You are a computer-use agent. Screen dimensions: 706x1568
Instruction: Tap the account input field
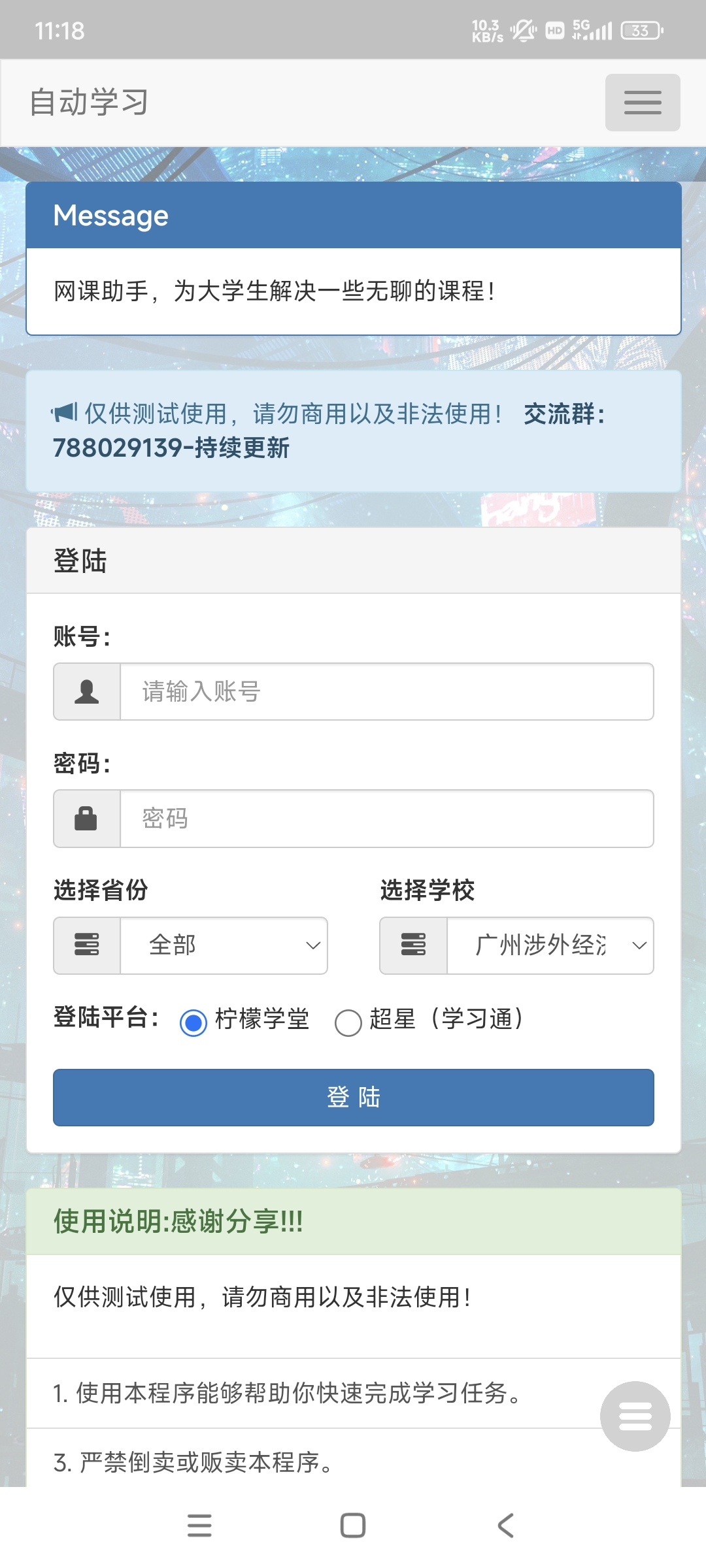(x=386, y=691)
